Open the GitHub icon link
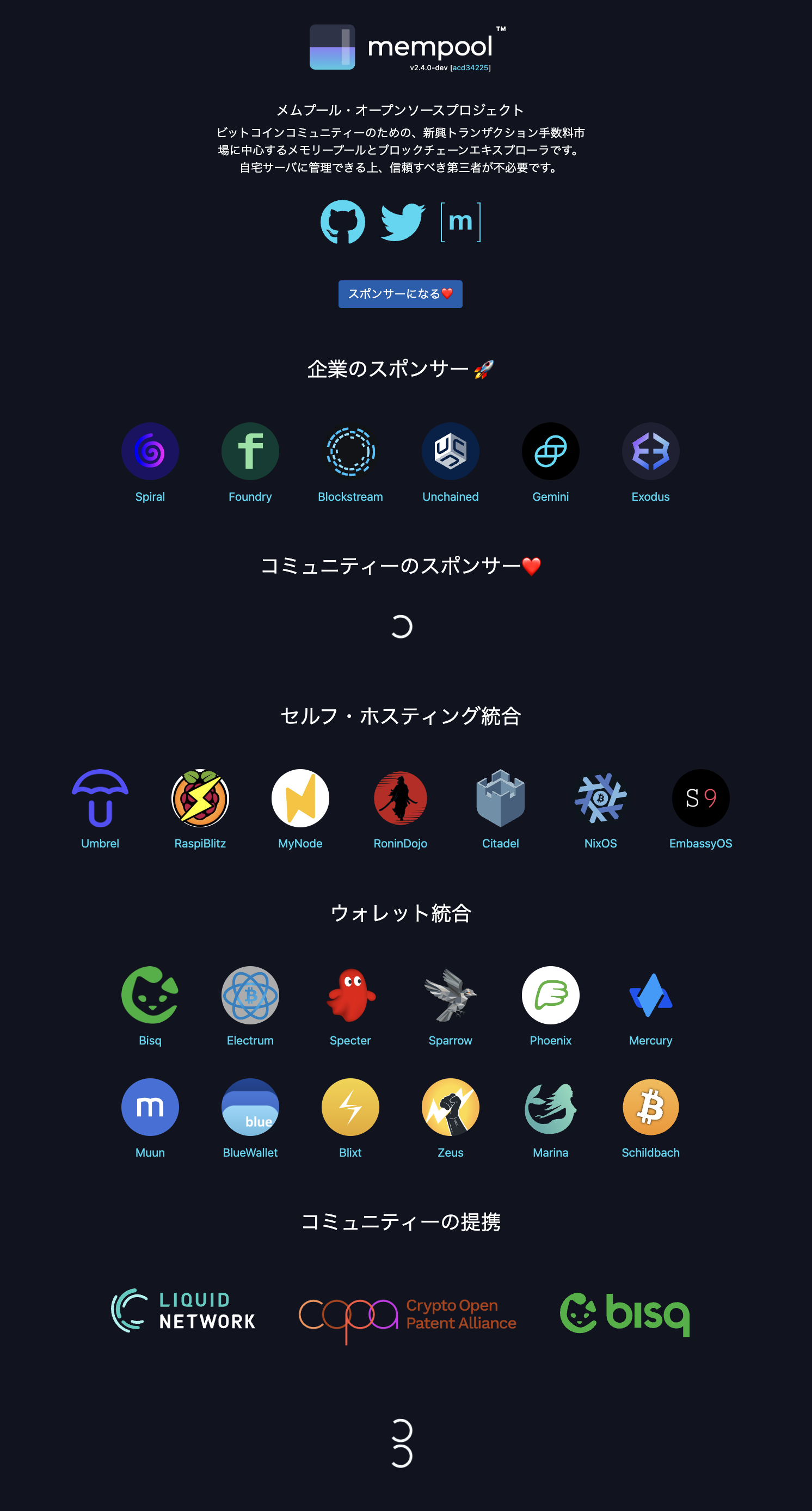The width and height of the screenshot is (812, 1511). pos(343,222)
